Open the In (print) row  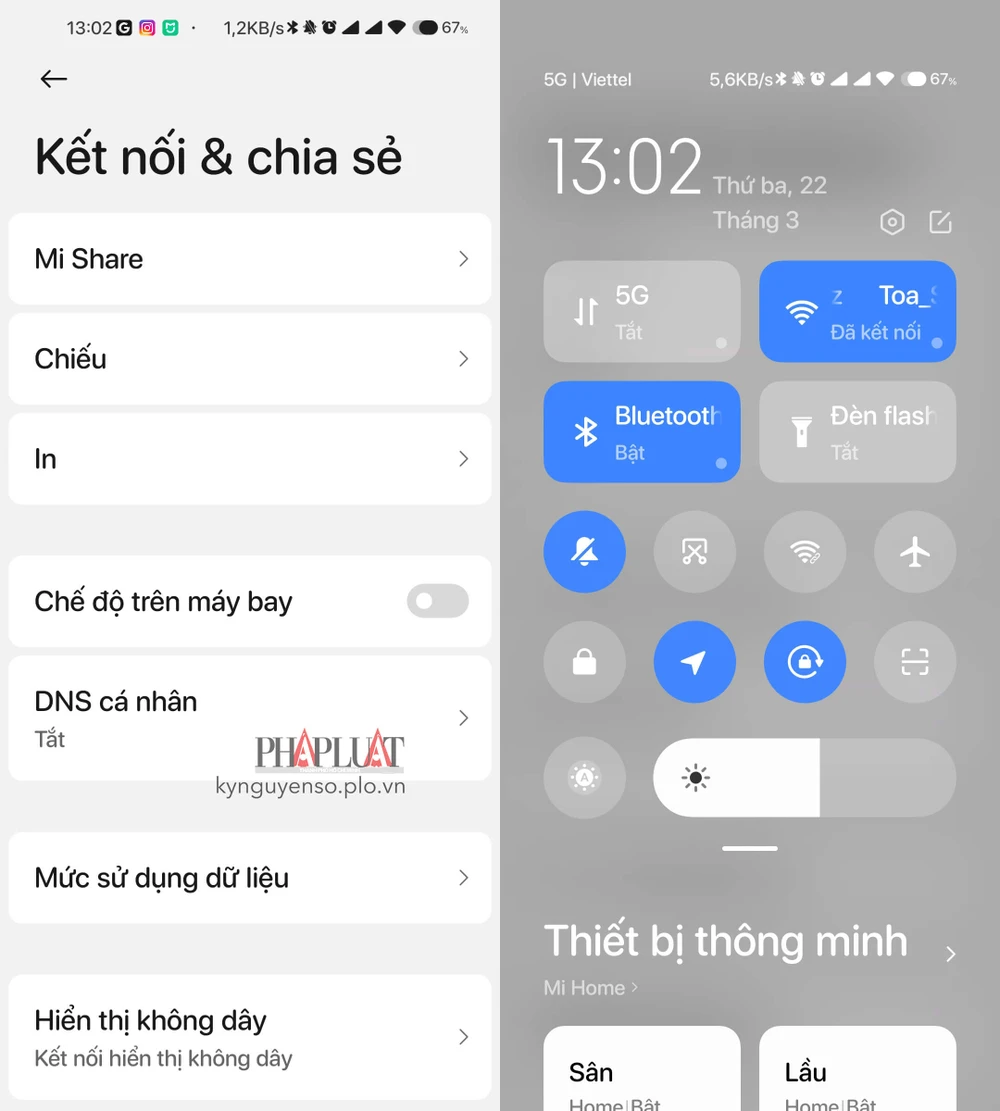tap(249, 459)
